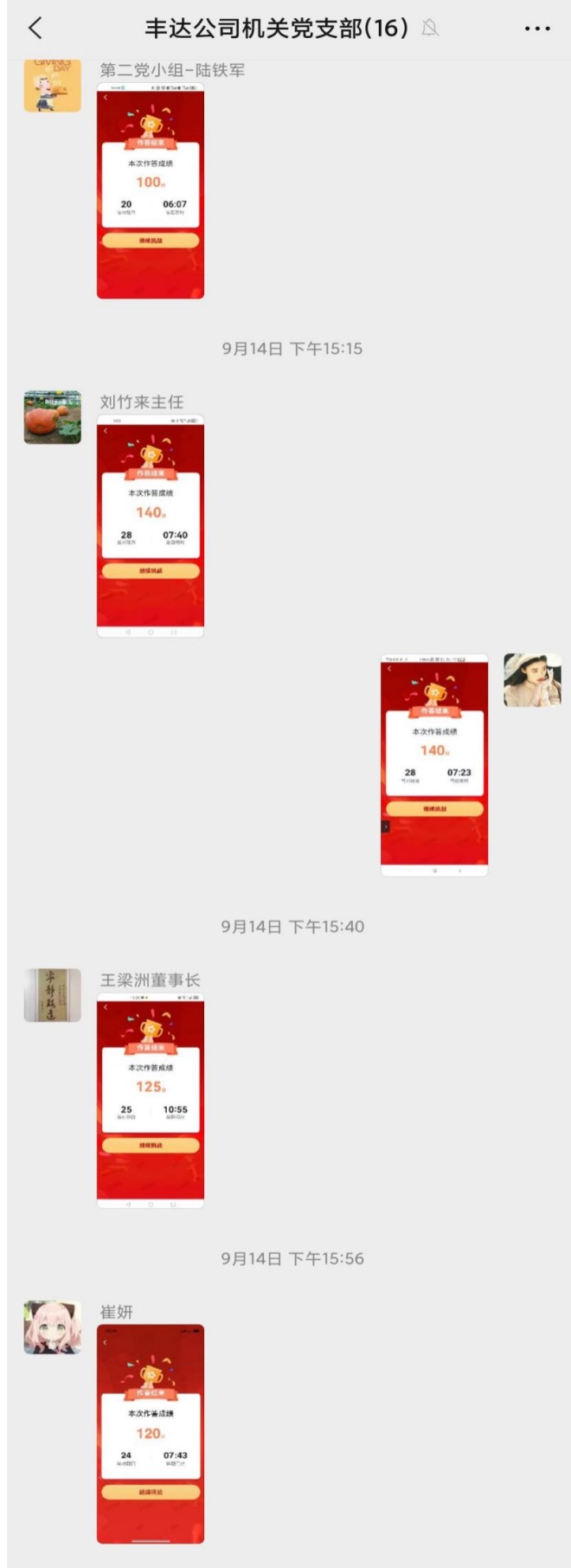Open 刘竹来主任's shared result image
571x1568 pixels.
[x=151, y=526]
